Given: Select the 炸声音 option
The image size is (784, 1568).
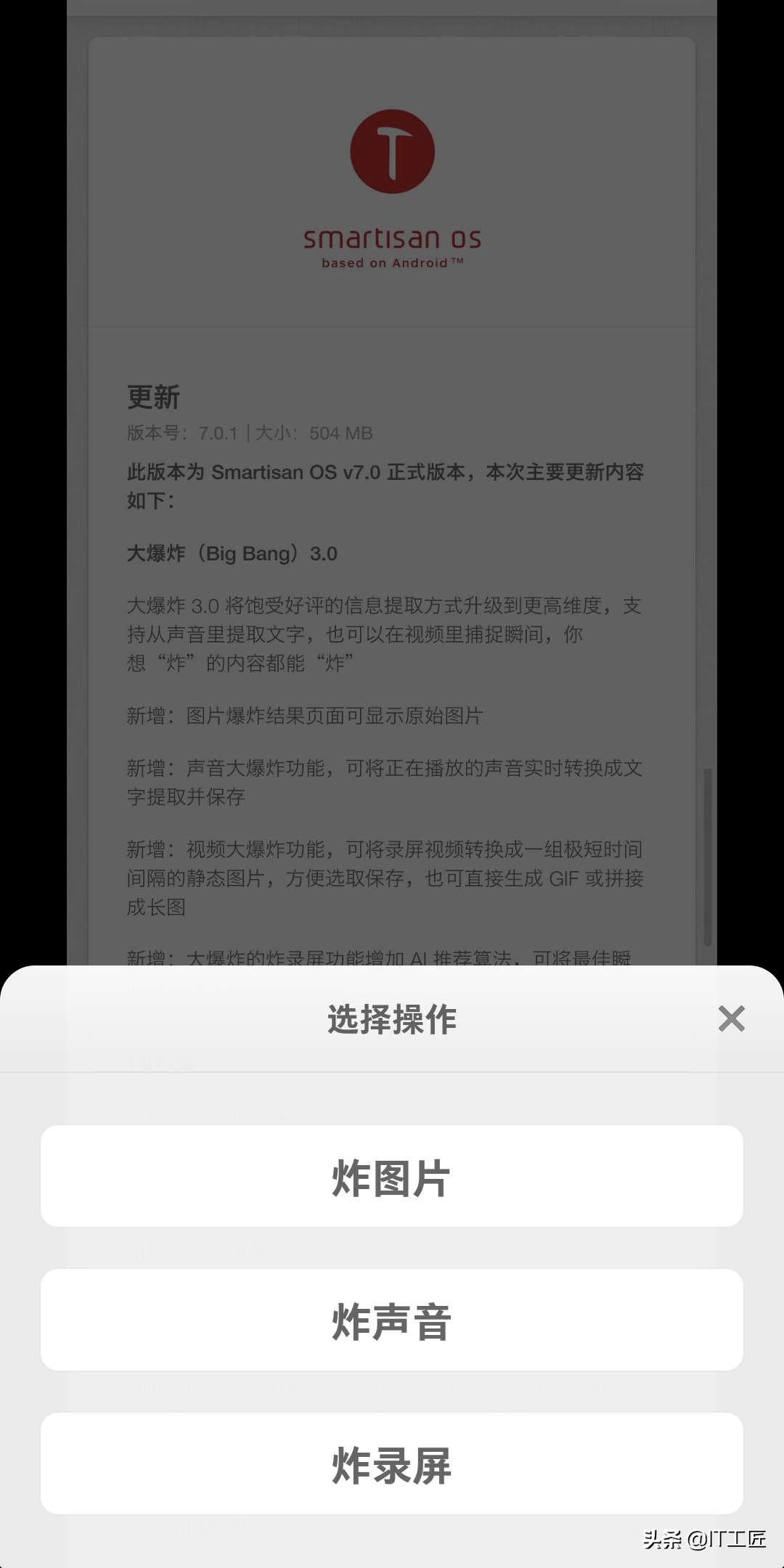Looking at the screenshot, I should click(392, 1321).
